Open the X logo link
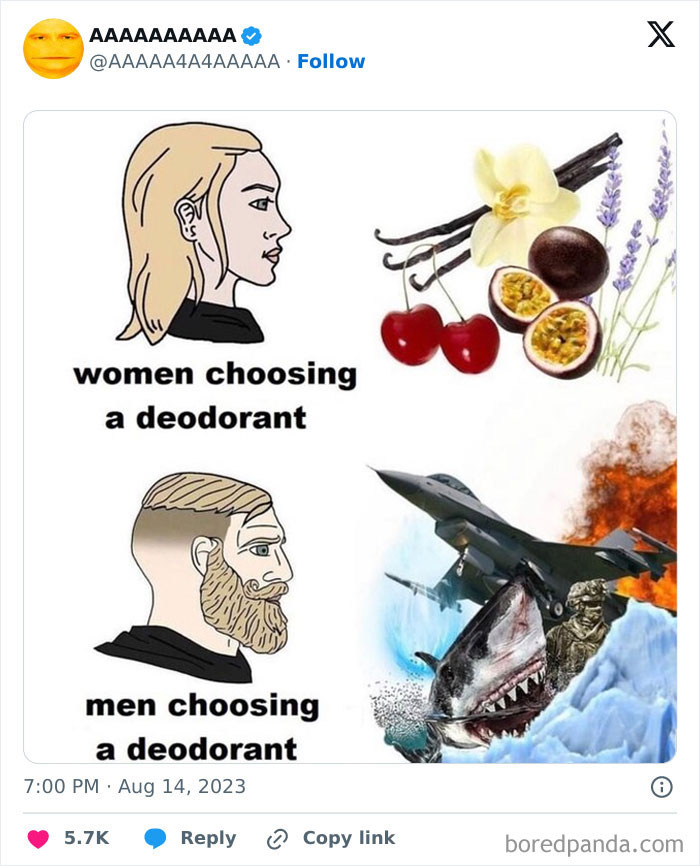Image resolution: width=700 pixels, height=866 pixels. pyautogui.click(x=660, y=36)
